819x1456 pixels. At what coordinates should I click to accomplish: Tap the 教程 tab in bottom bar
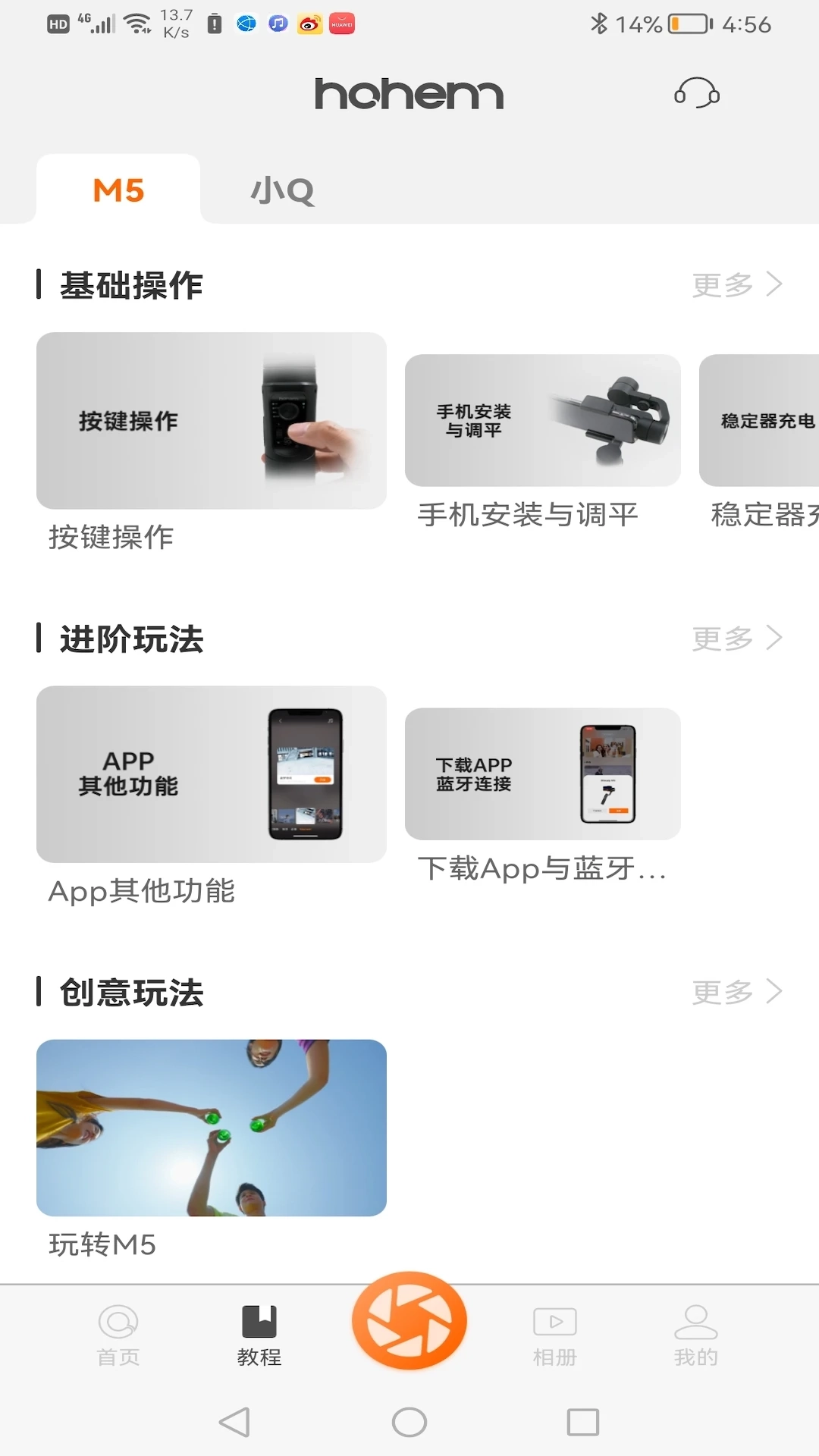[x=259, y=1335]
